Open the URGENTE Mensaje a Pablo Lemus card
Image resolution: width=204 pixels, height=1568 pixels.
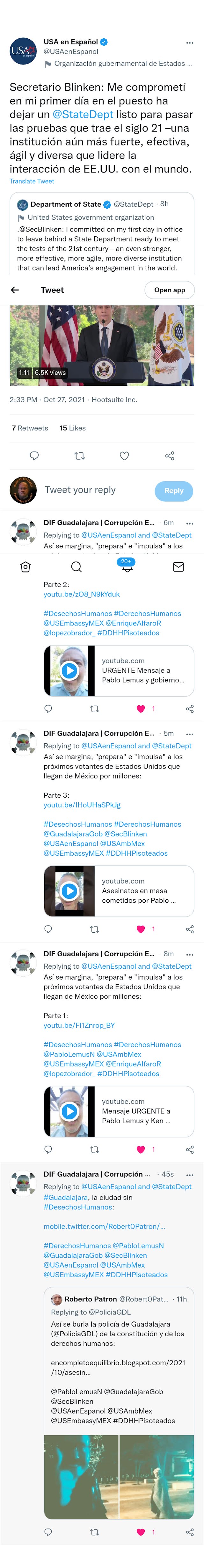click(118, 670)
